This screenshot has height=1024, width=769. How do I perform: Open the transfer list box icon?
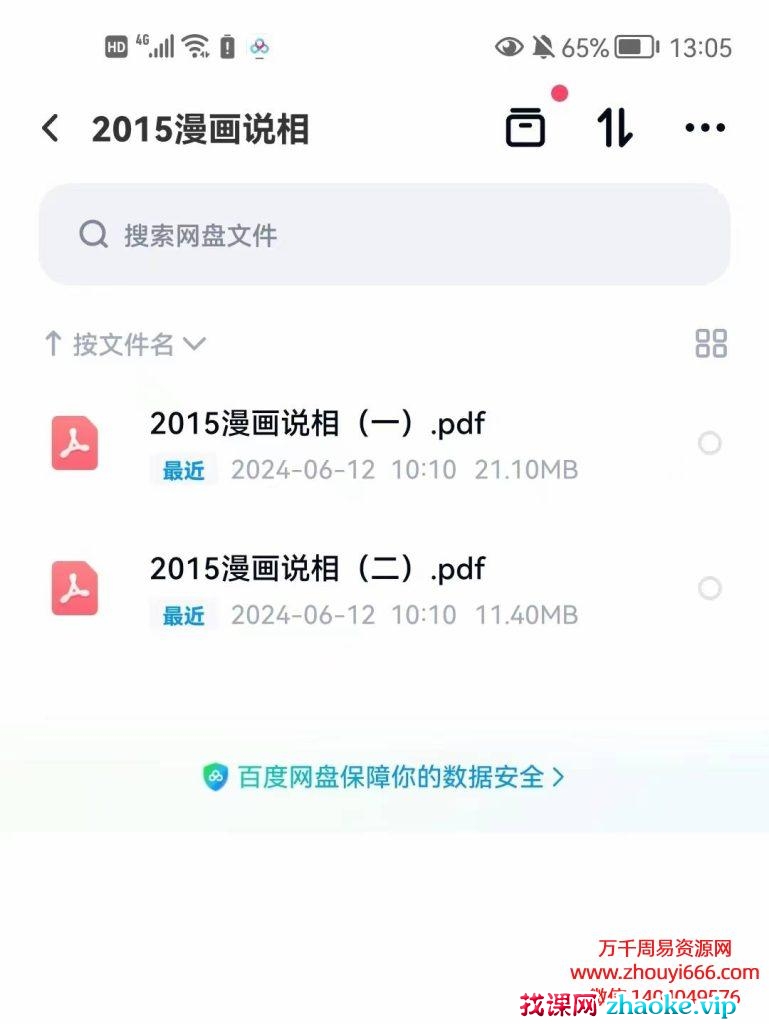pyautogui.click(x=525, y=128)
